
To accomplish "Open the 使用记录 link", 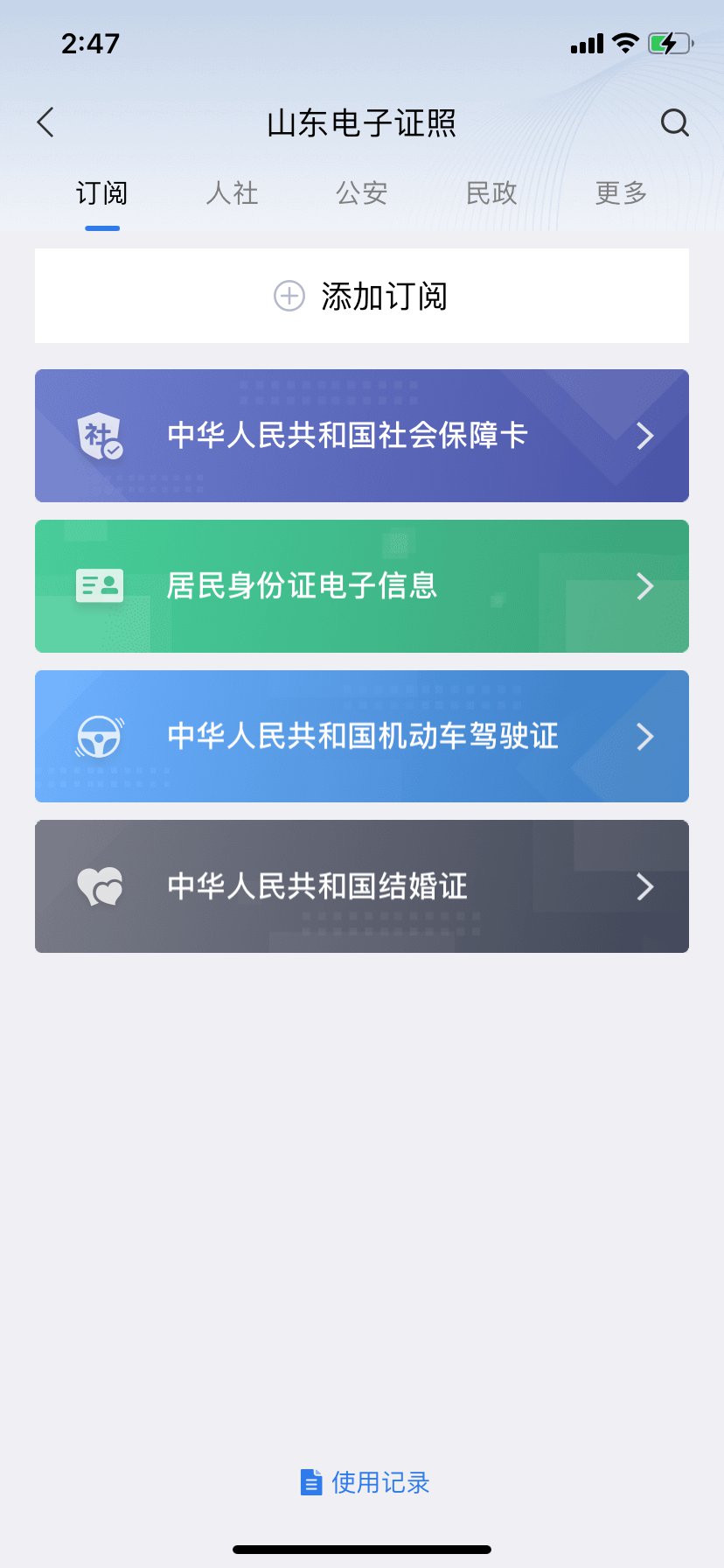I will pos(365,1482).
